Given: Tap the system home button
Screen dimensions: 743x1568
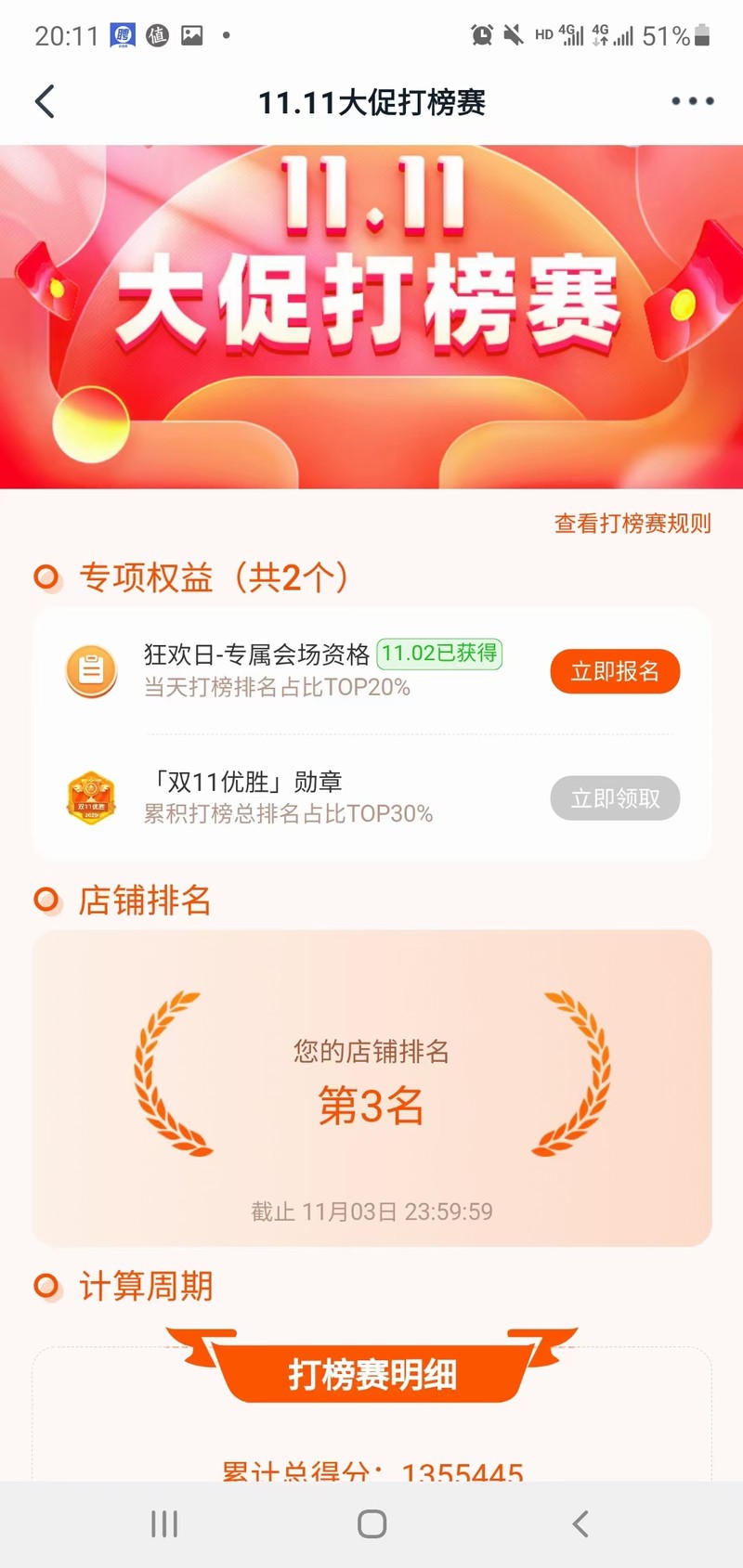Looking at the screenshot, I should pos(371,1523).
